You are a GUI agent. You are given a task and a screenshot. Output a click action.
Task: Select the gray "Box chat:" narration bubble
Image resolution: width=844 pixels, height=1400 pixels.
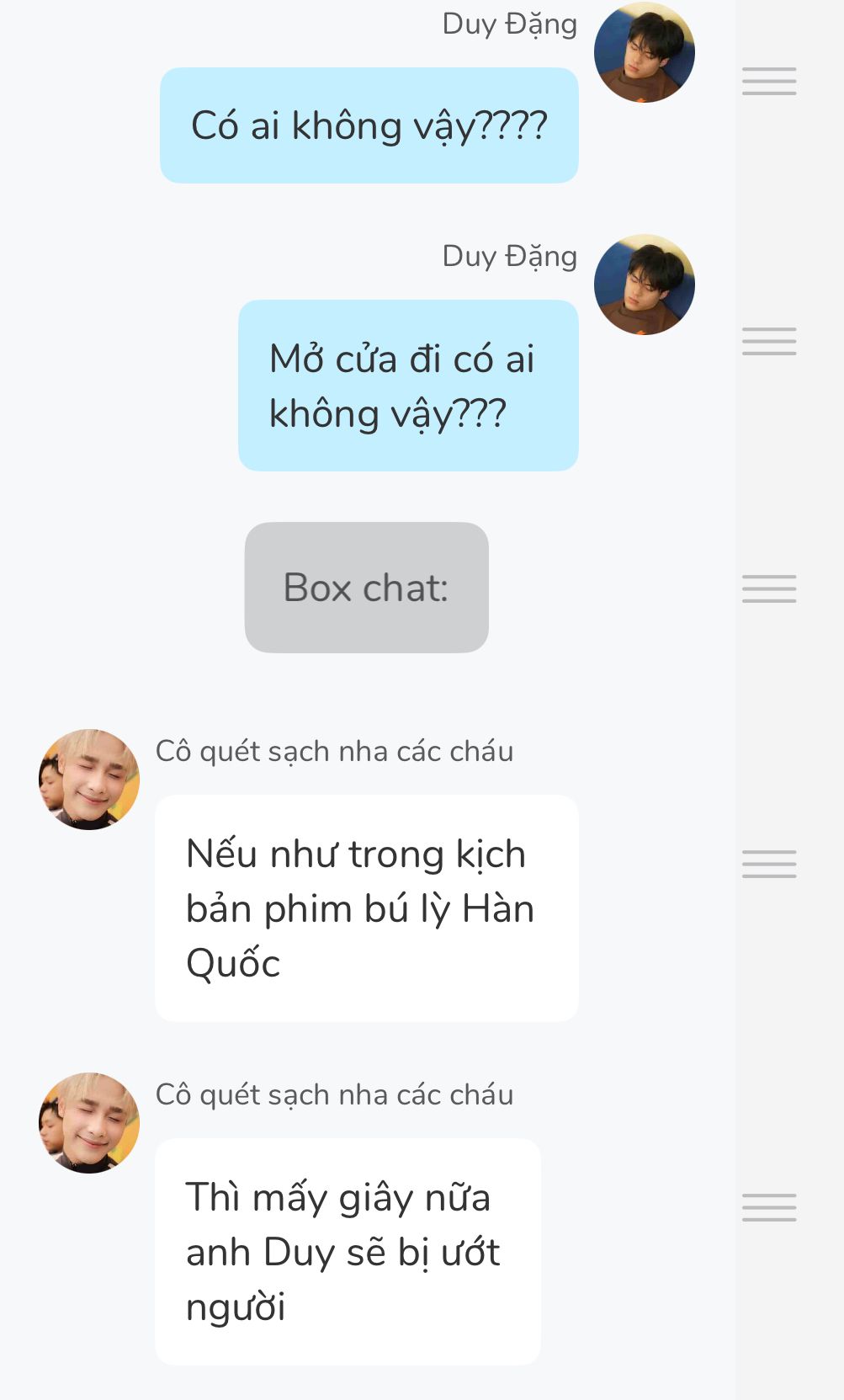(x=366, y=588)
